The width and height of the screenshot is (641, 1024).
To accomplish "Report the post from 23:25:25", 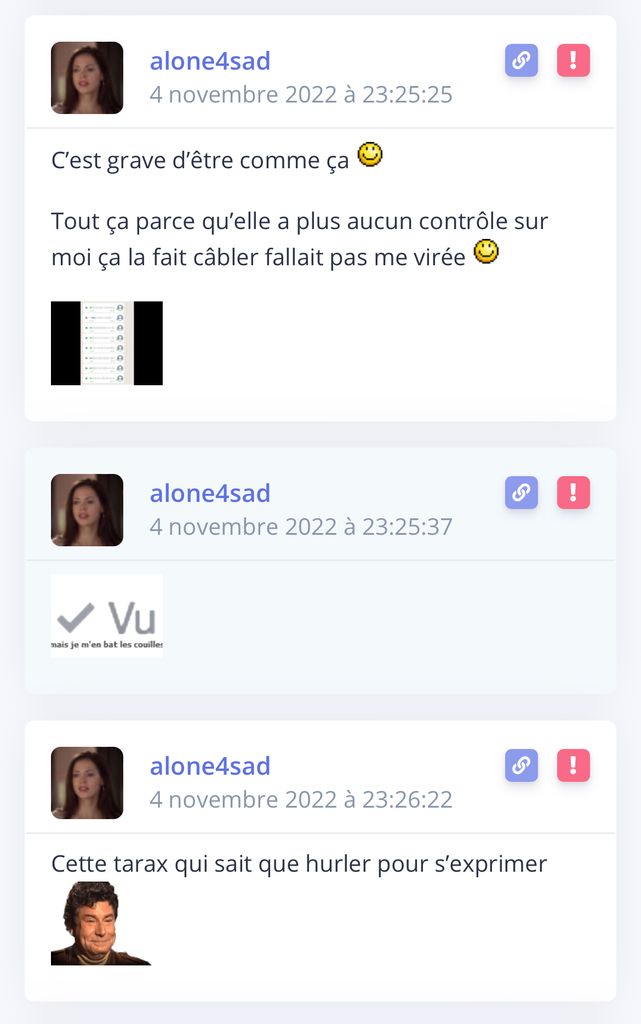I will [x=573, y=60].
